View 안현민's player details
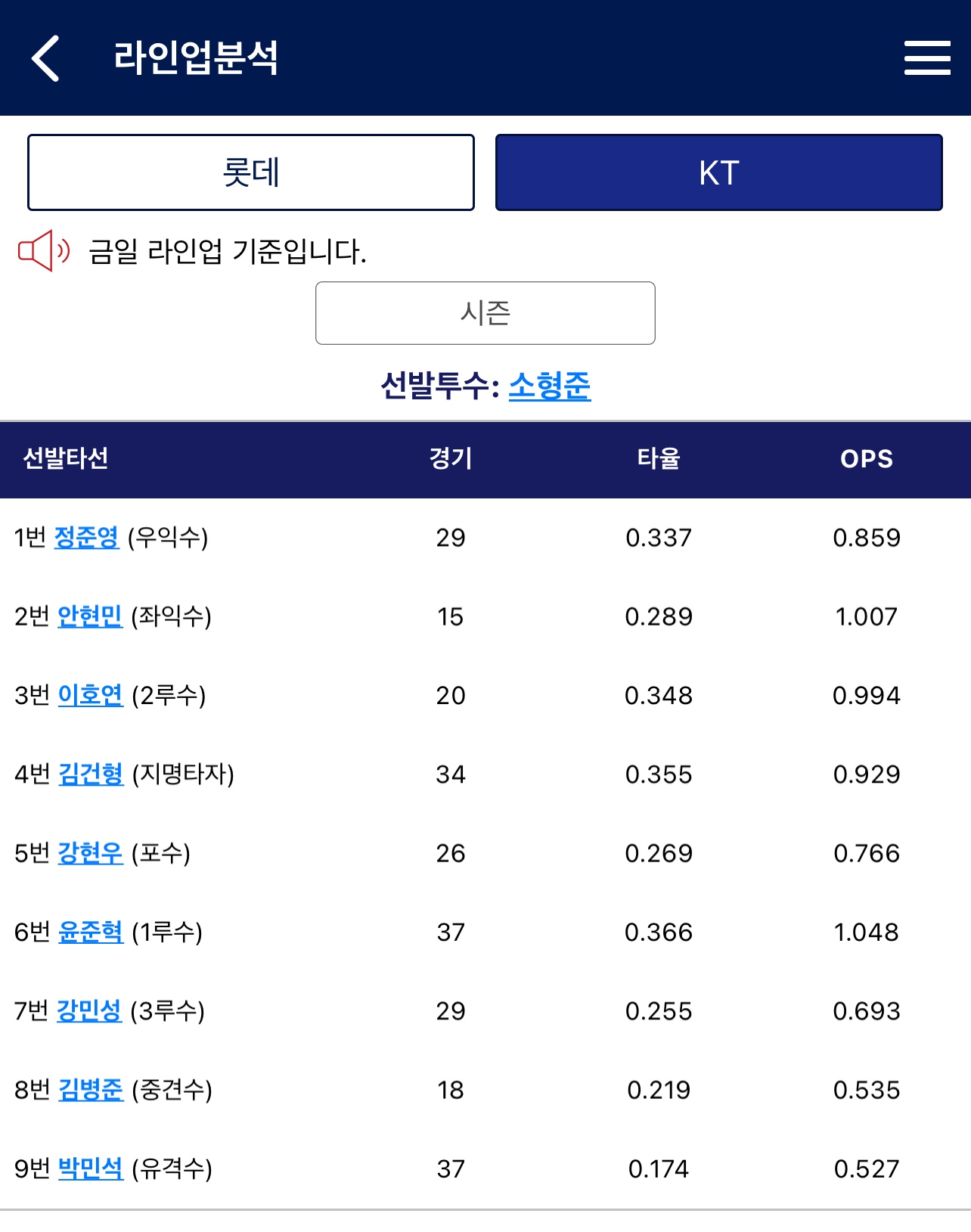971x1232 pixels. click(89, 616)
